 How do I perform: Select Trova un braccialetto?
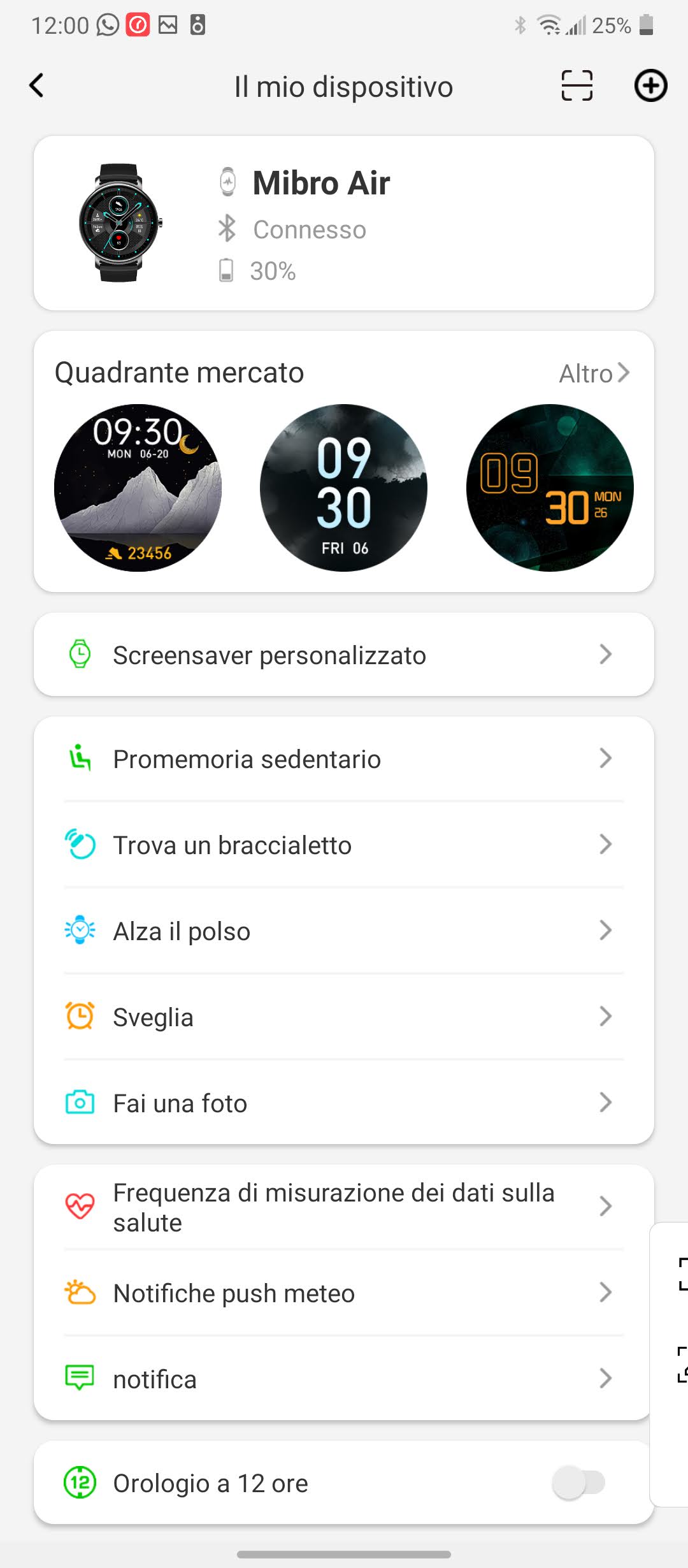[x=344, y=845]
